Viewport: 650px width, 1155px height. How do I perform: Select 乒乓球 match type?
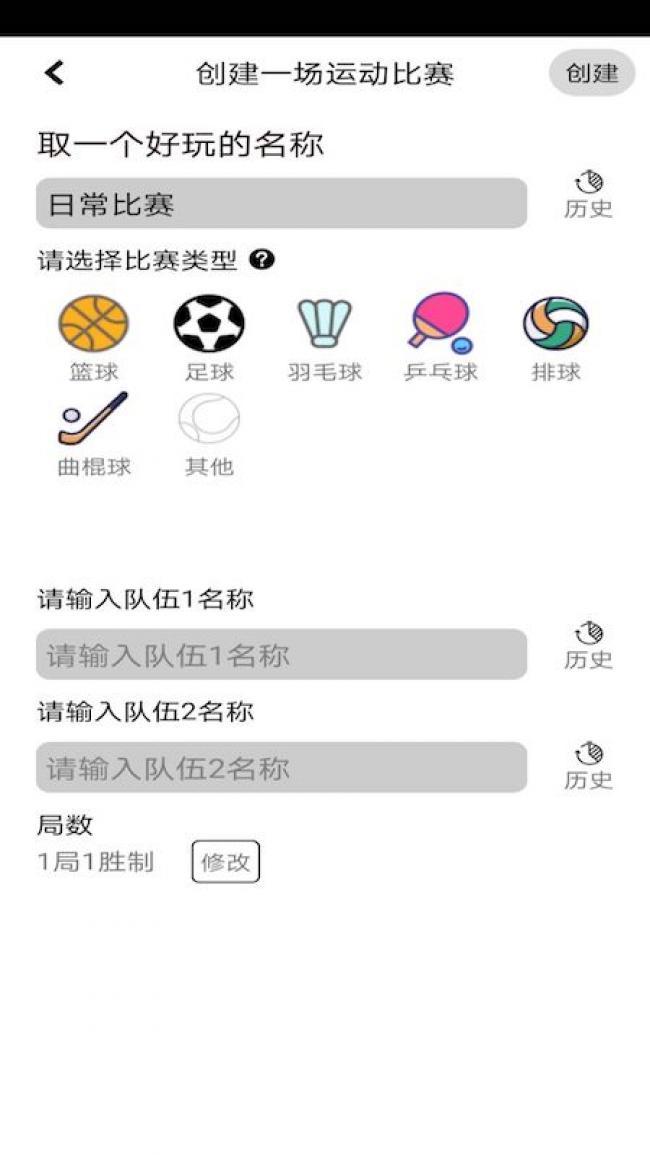coord(441,337)
